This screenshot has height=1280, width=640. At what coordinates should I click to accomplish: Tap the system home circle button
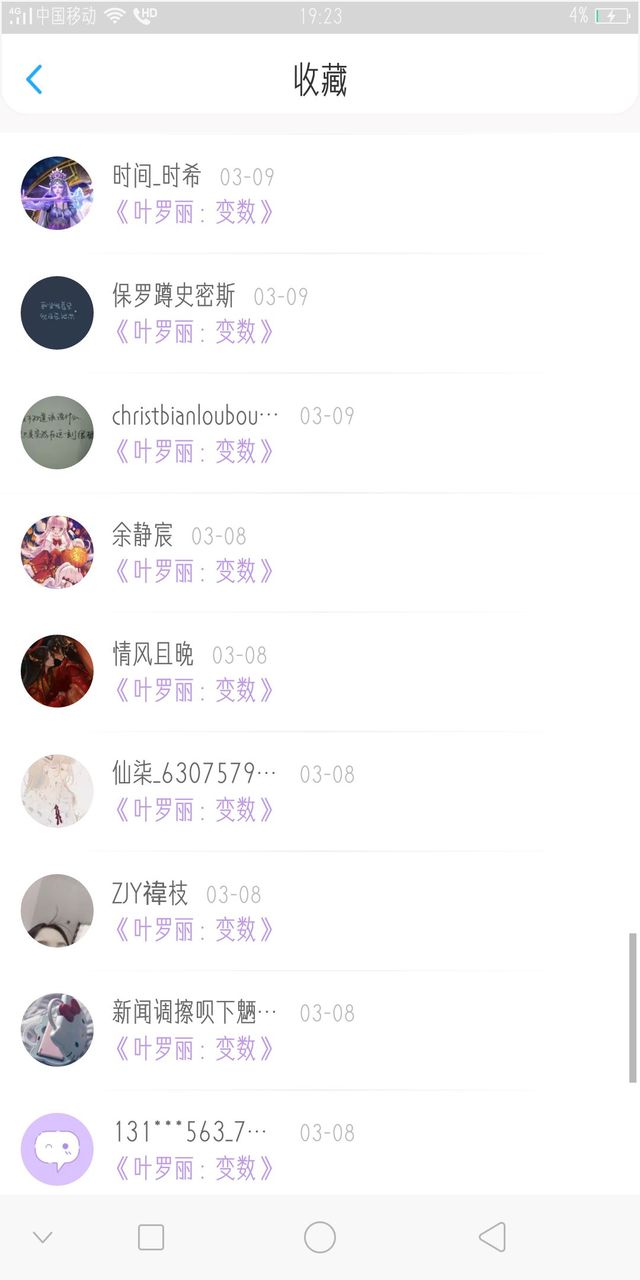(320, 1237)
